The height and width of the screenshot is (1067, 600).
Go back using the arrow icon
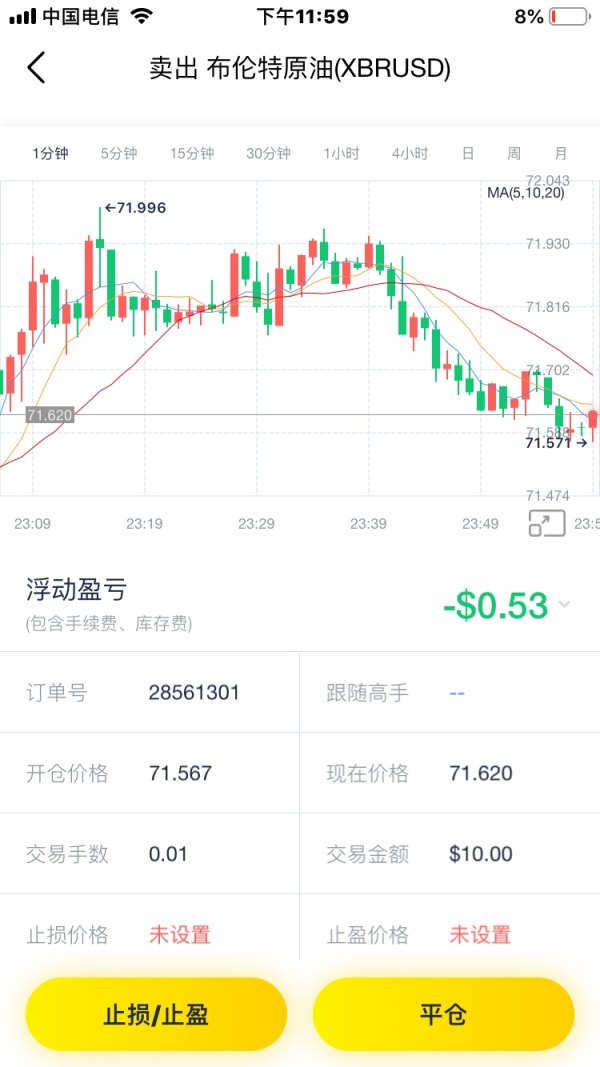[37, 68]
